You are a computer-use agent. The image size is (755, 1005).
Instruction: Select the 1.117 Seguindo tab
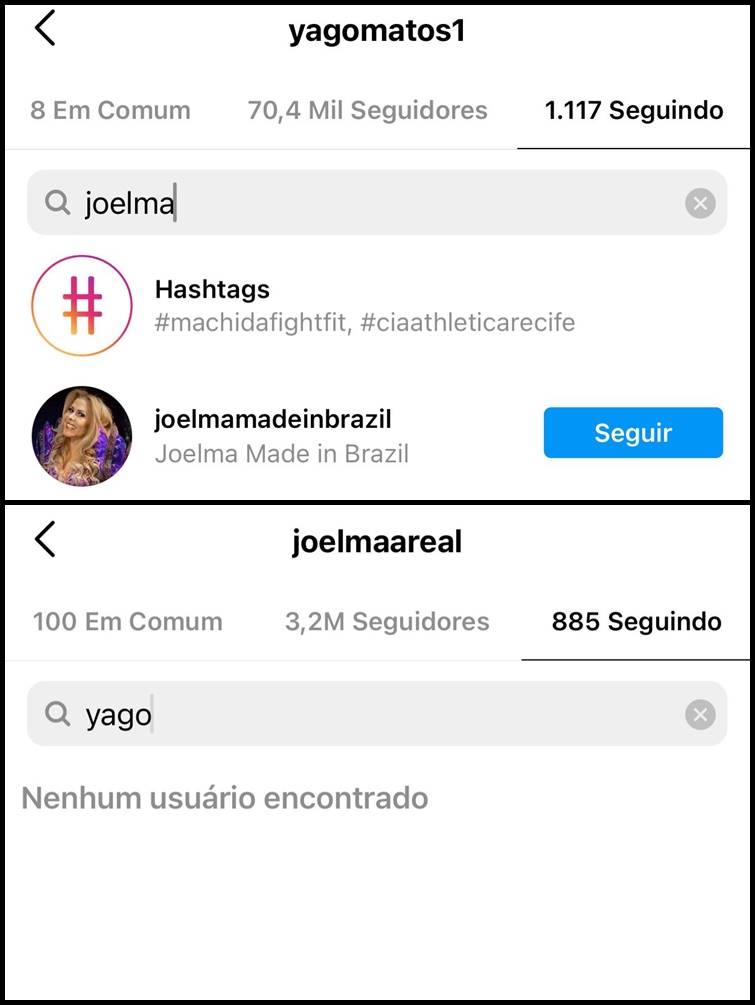633,110
